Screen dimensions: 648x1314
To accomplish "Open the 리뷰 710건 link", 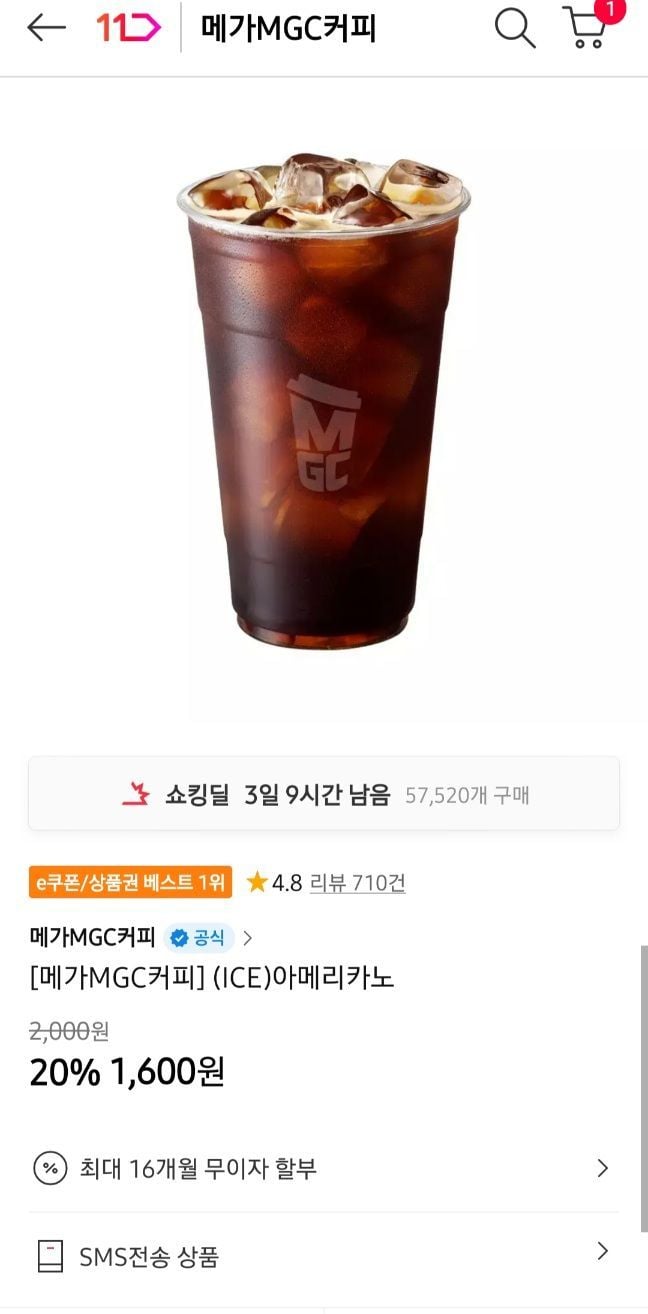I will 357,883.
